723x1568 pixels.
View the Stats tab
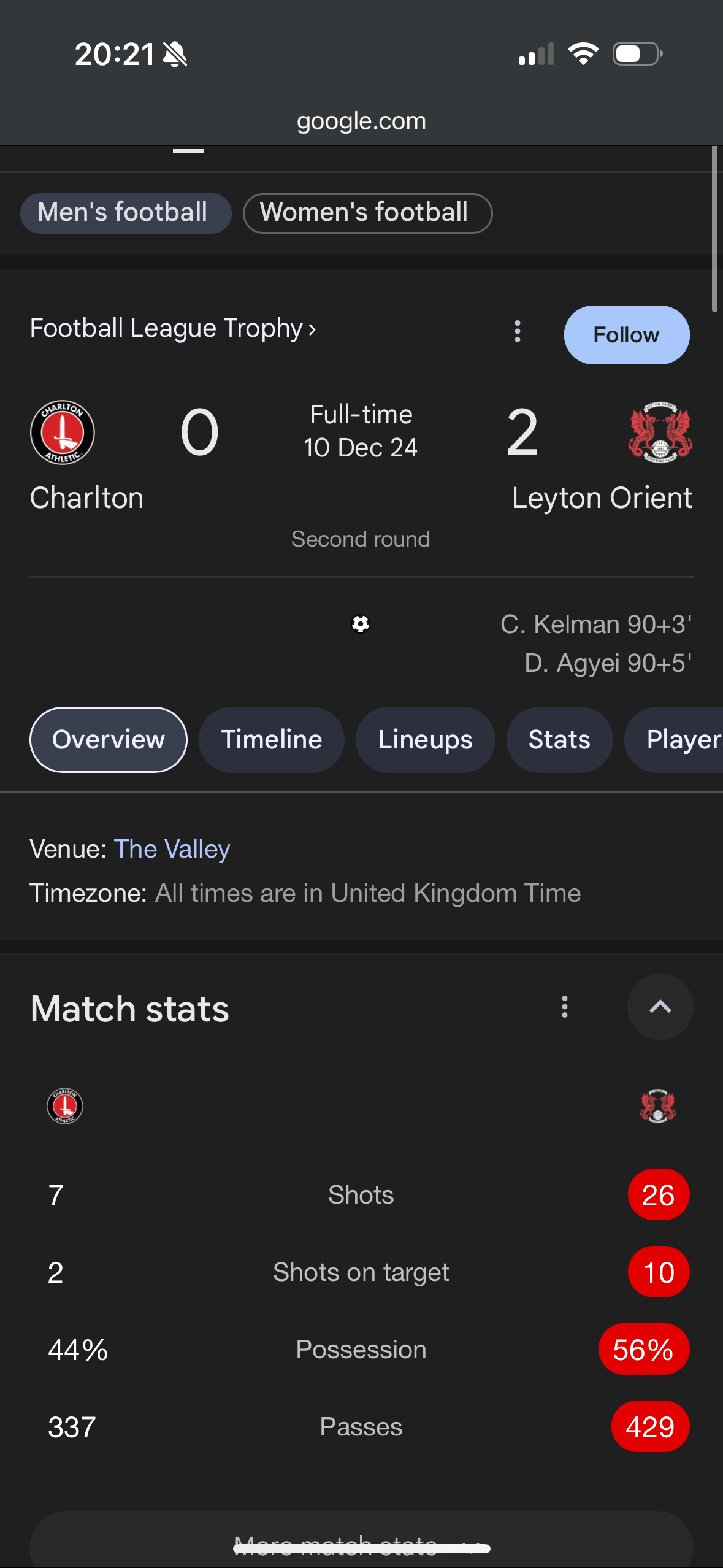pyautogui.click(x=559, y=739)
